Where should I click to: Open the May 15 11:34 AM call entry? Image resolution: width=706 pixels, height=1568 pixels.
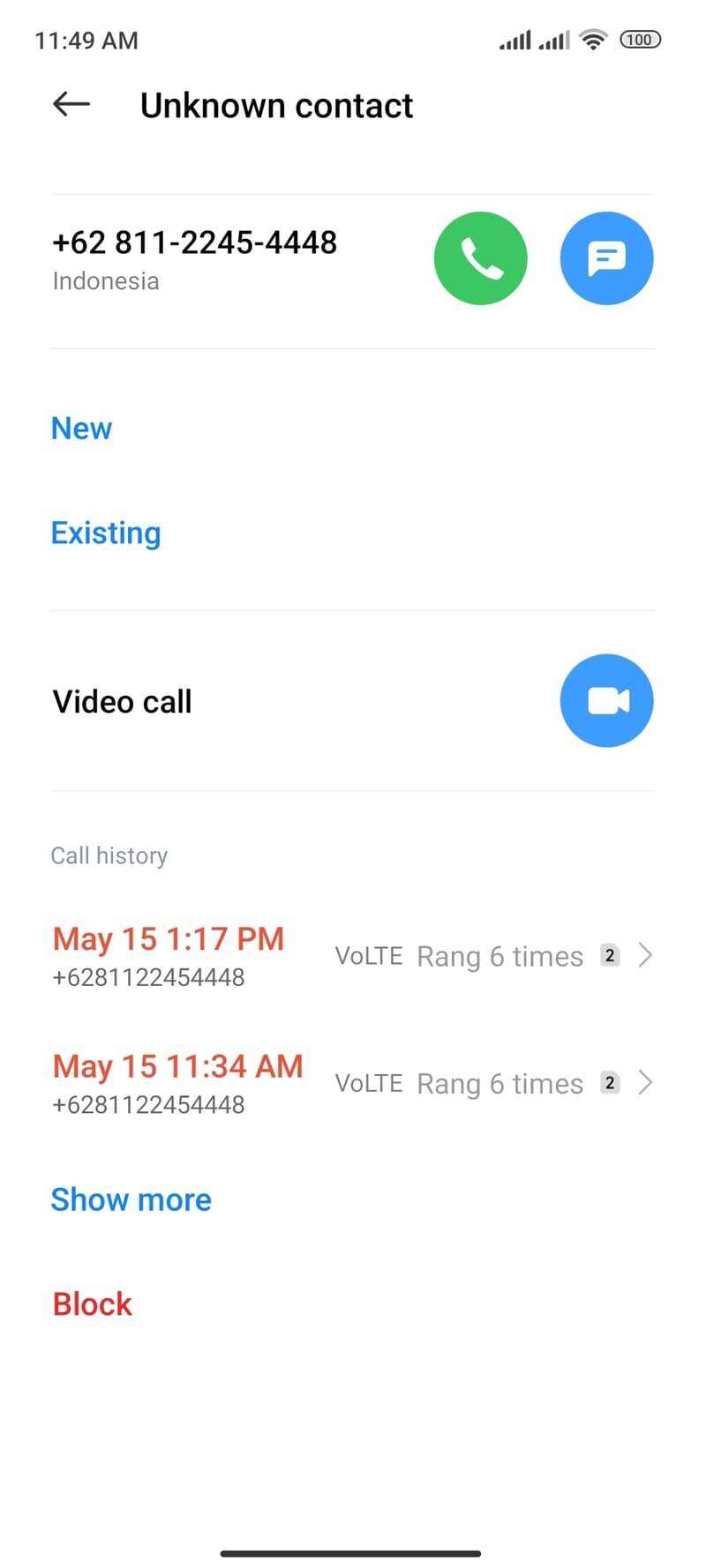[353, 1083]
